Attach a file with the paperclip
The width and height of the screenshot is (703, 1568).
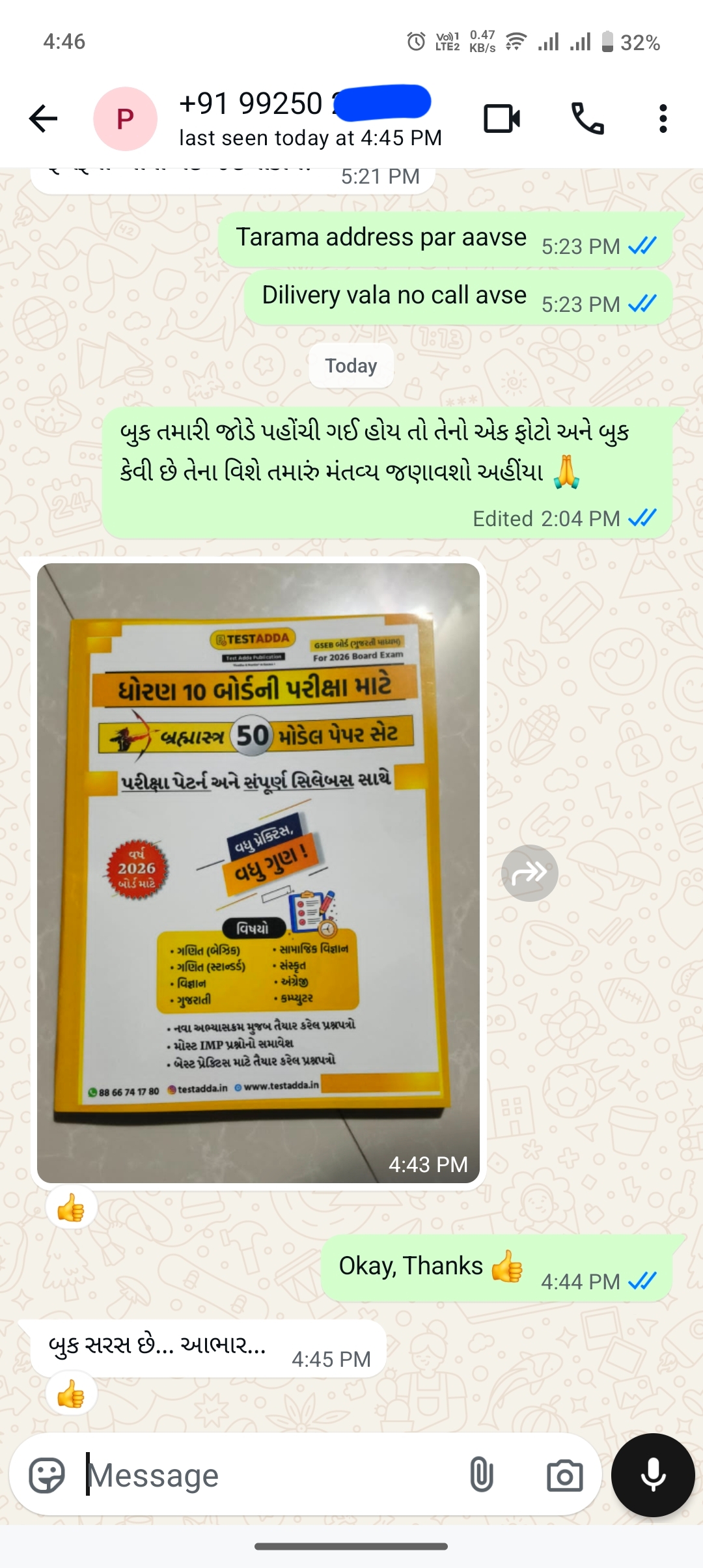tap(481, 1476)
